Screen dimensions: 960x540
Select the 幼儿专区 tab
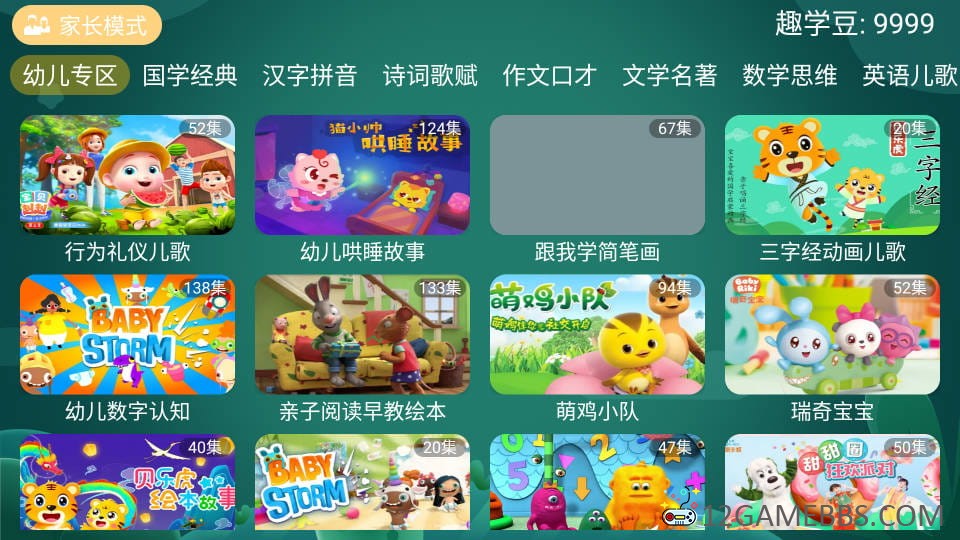tap(70, 75)
